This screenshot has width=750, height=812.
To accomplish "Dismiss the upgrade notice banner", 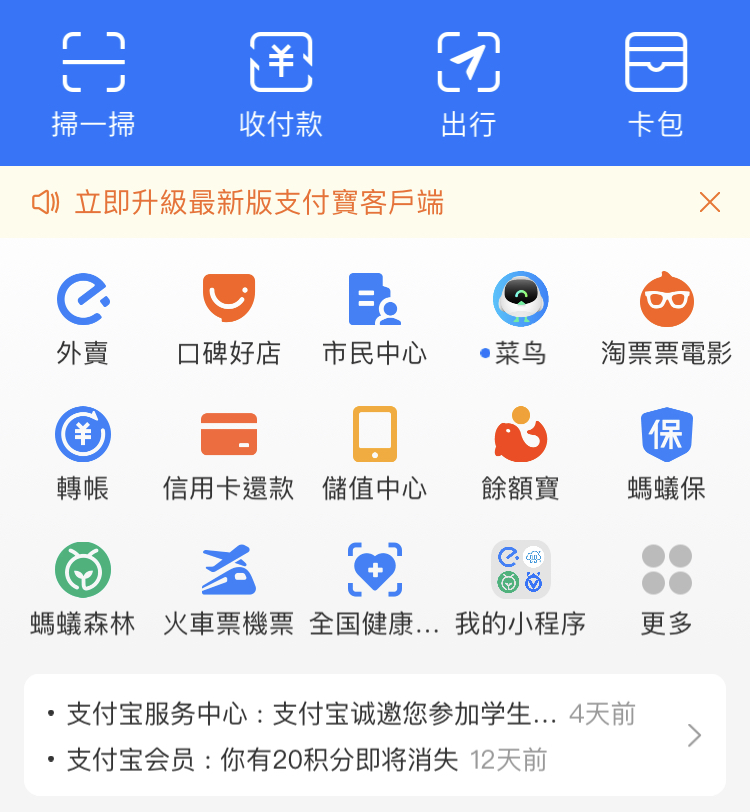I will click(x=710, y=202).
